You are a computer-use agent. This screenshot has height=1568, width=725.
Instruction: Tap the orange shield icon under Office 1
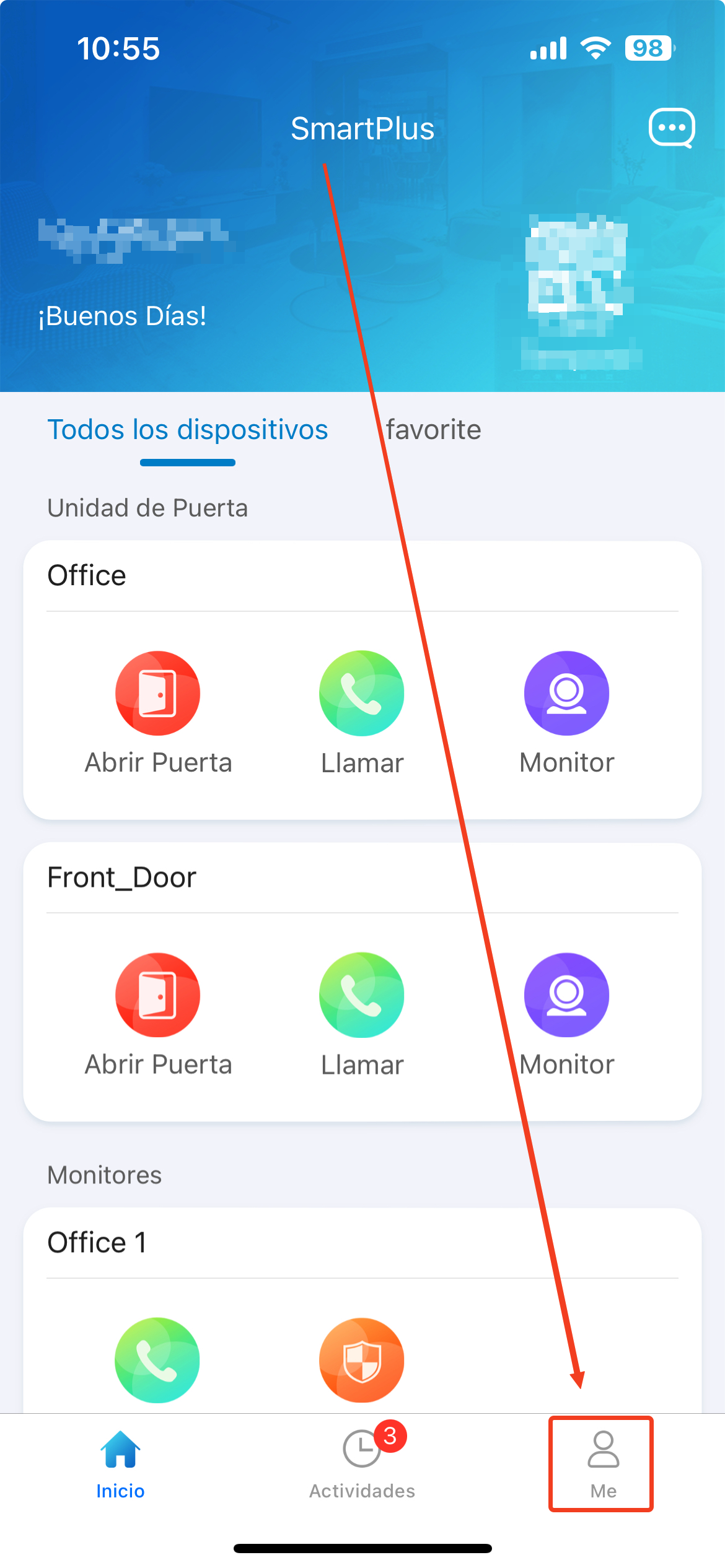pos(362,1359)
